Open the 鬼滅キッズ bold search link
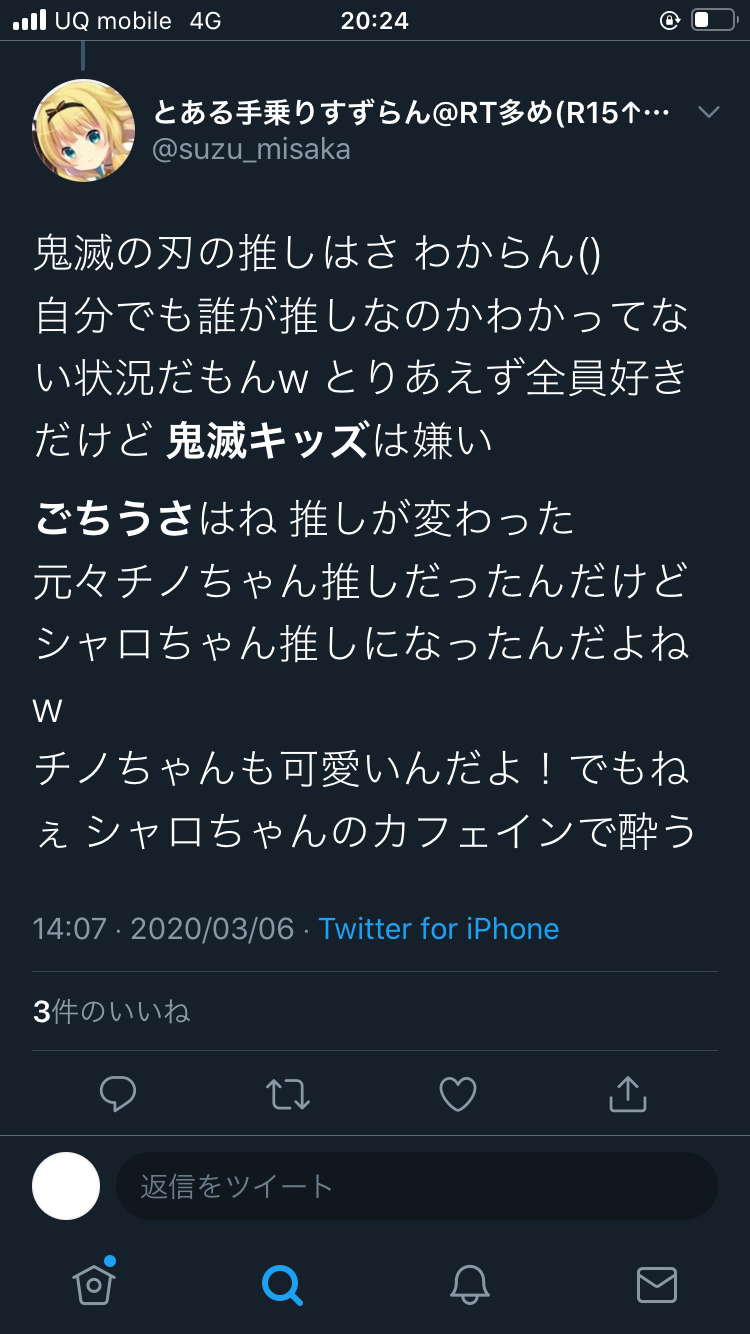This screenshot has width=750, height=1334. 268,441
